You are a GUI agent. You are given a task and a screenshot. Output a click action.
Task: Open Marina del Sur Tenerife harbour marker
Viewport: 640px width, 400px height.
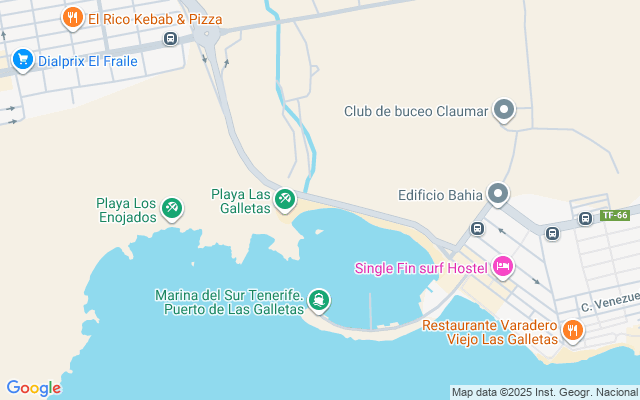click(318, 300)
